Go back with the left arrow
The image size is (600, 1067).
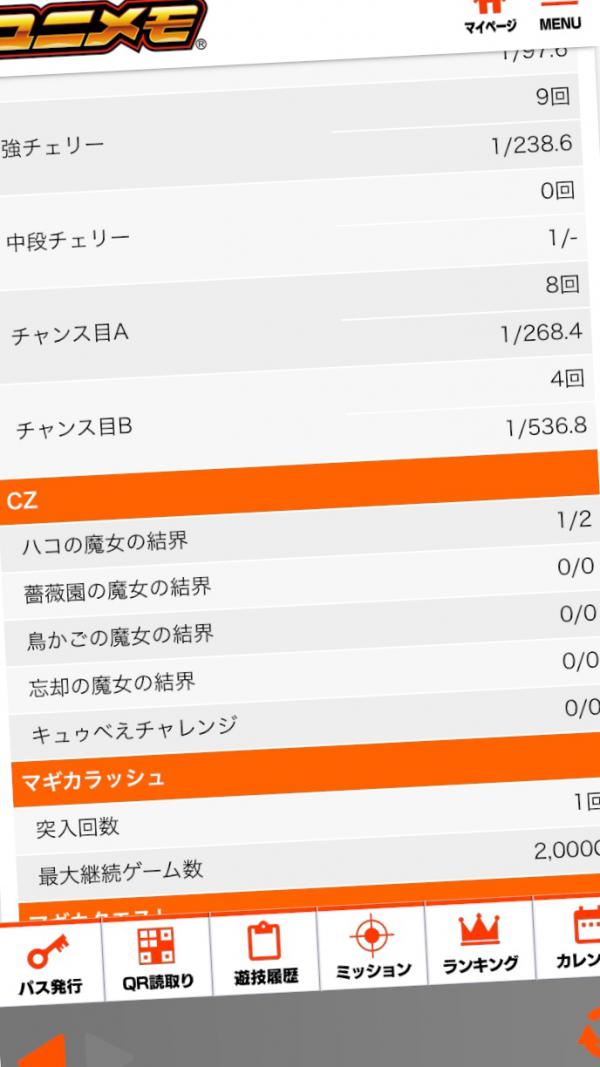42,1051
